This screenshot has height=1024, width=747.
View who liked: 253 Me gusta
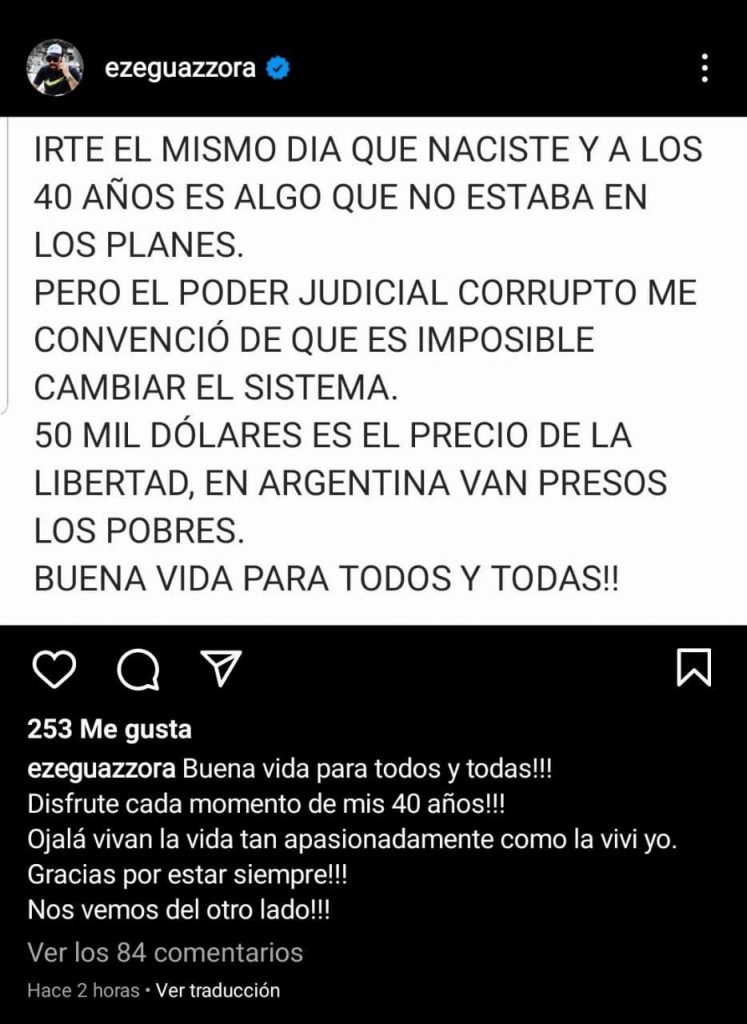click(x=110, y=729)
